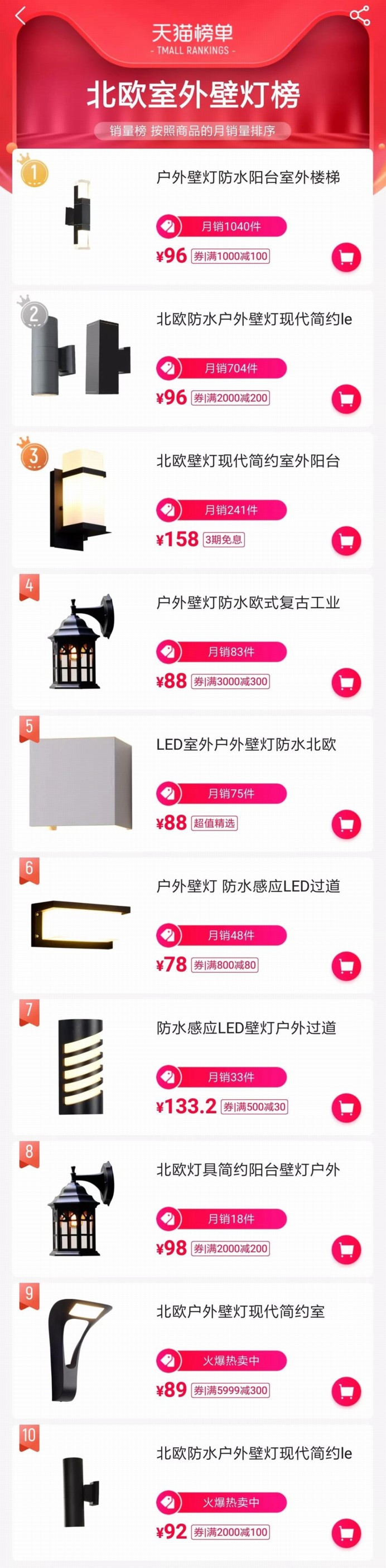View the 北欧壁灯现代简约室外阳台 product
Image resolution: width=386 pixels, height=1568 pixels.
[248, 462]
